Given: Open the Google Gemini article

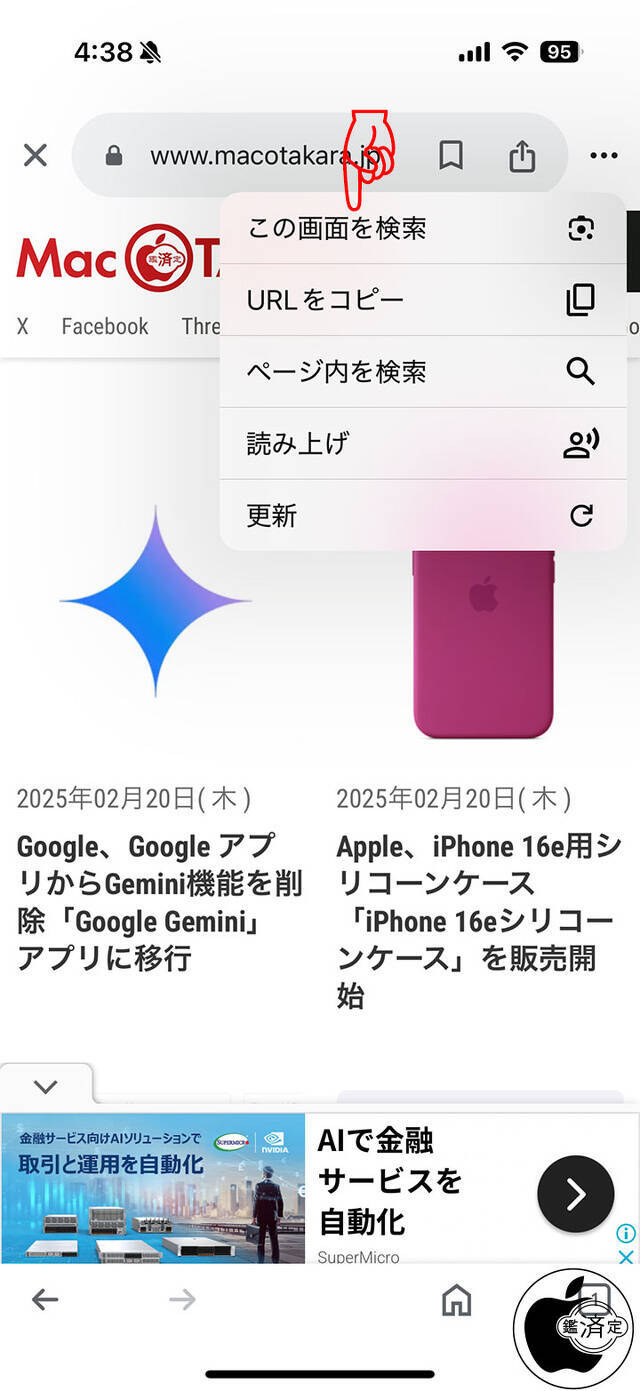Looking at the screenshot, I should click(160, 902).
